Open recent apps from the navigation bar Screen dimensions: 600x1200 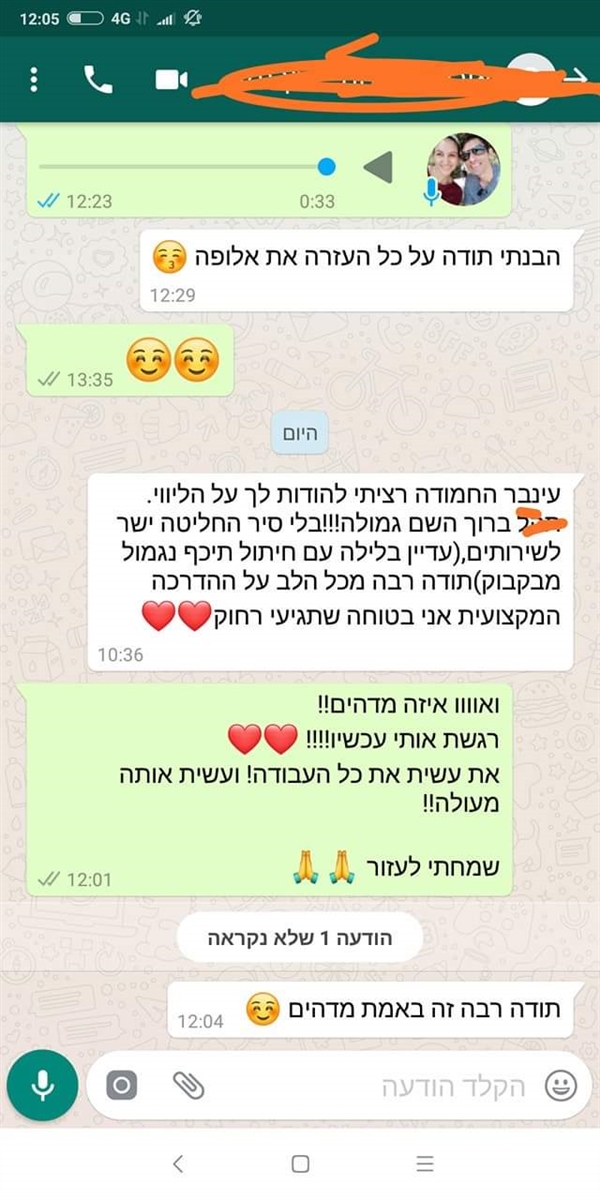[424, 1163]
